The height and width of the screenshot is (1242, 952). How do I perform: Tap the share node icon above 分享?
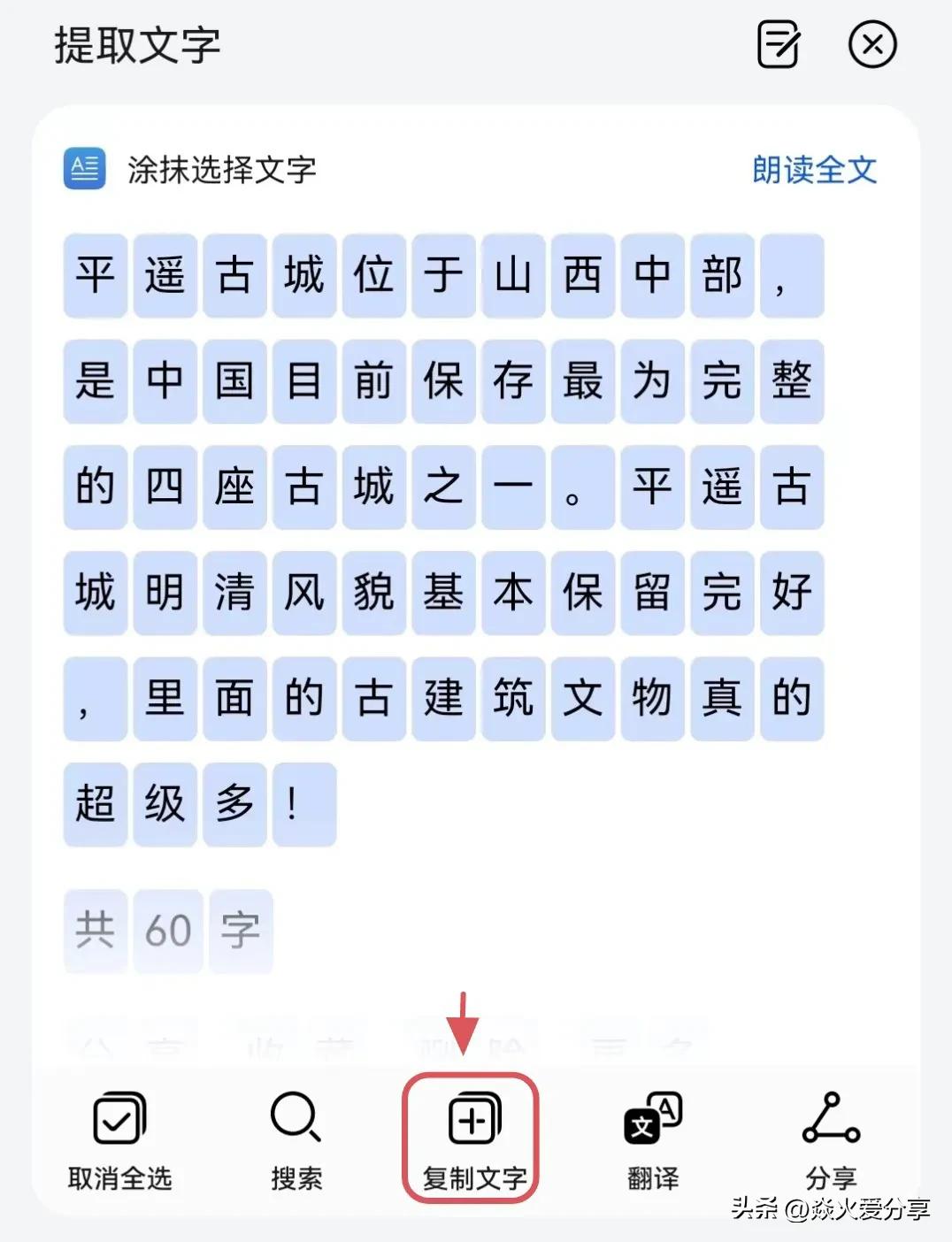(x=829, y=1116)
